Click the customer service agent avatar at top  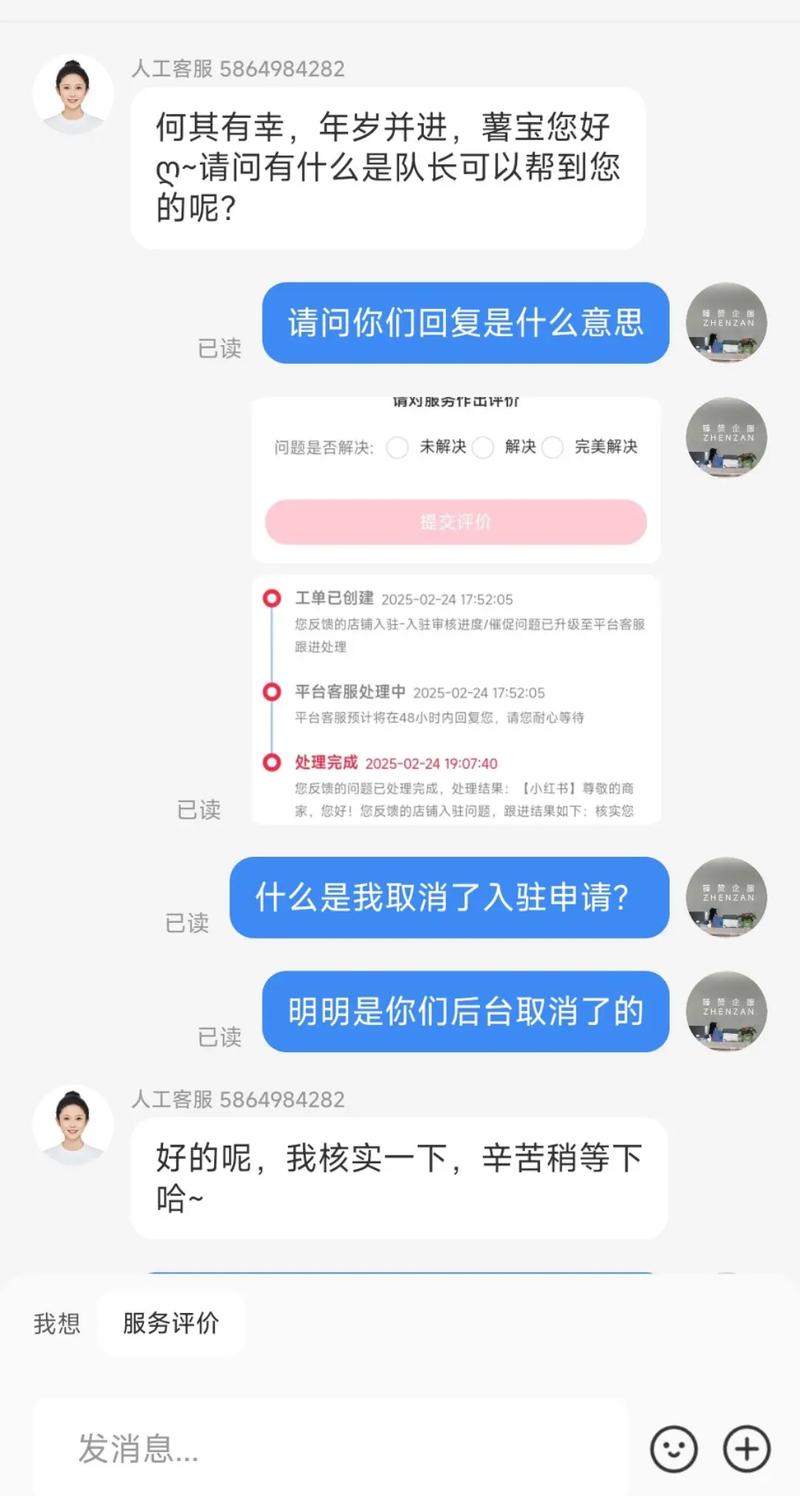pyautogui.click(x=73, y=91)
